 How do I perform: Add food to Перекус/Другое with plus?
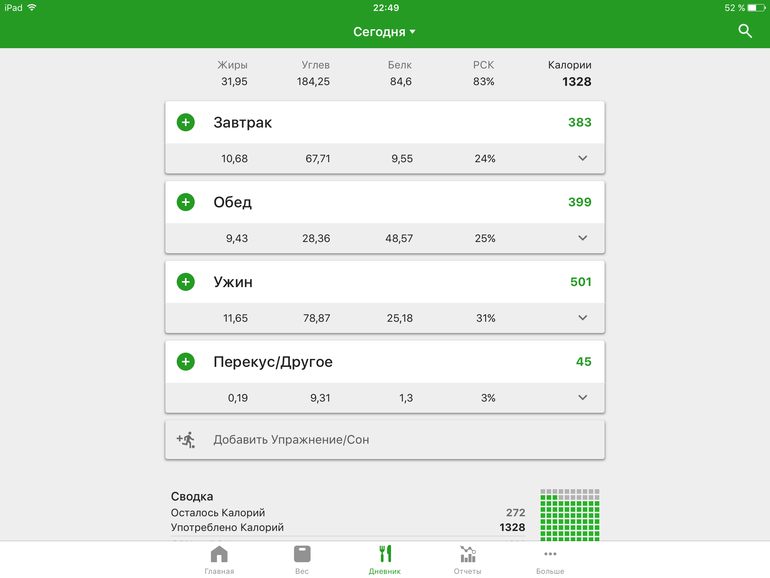click(186, 362)
